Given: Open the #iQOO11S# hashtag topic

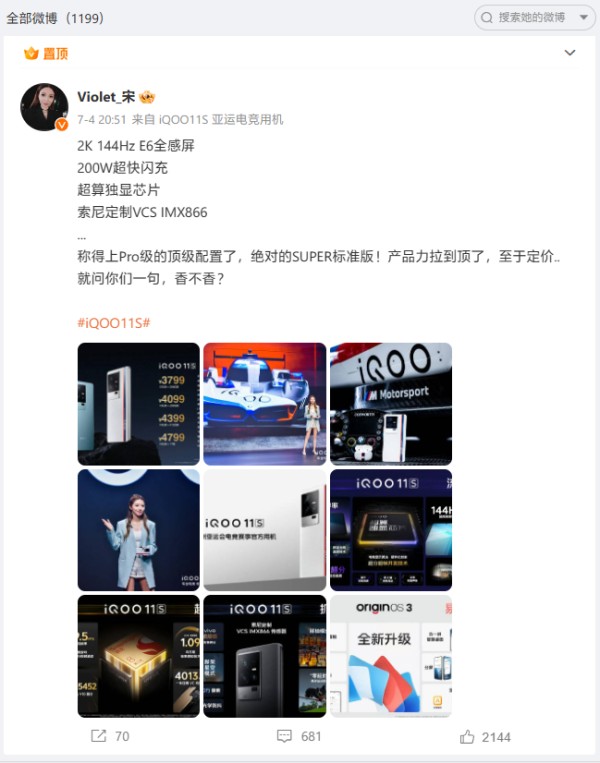Looking at the screenshot, I should point(113,322).
